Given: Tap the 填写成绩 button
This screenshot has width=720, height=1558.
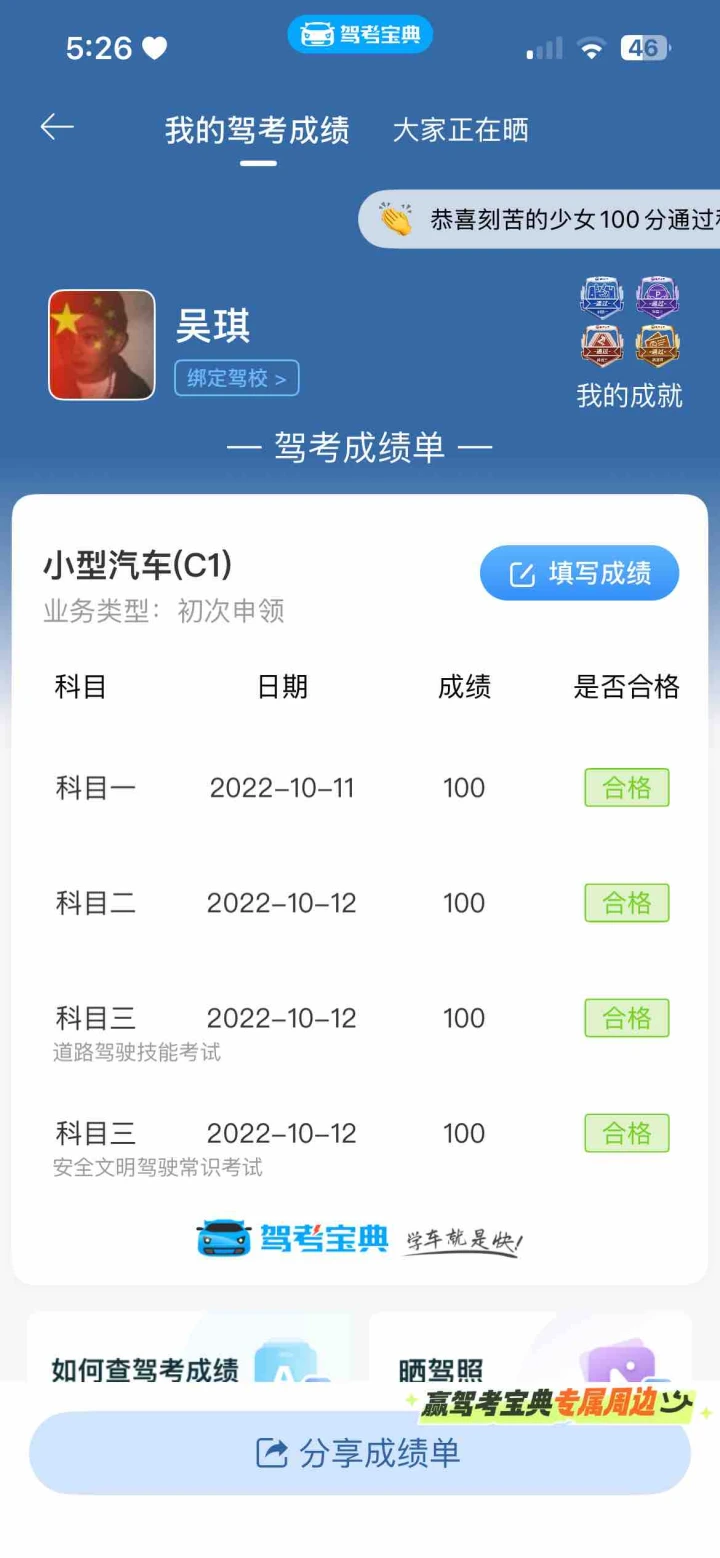Looking at the screenshot, I should 580,573.
